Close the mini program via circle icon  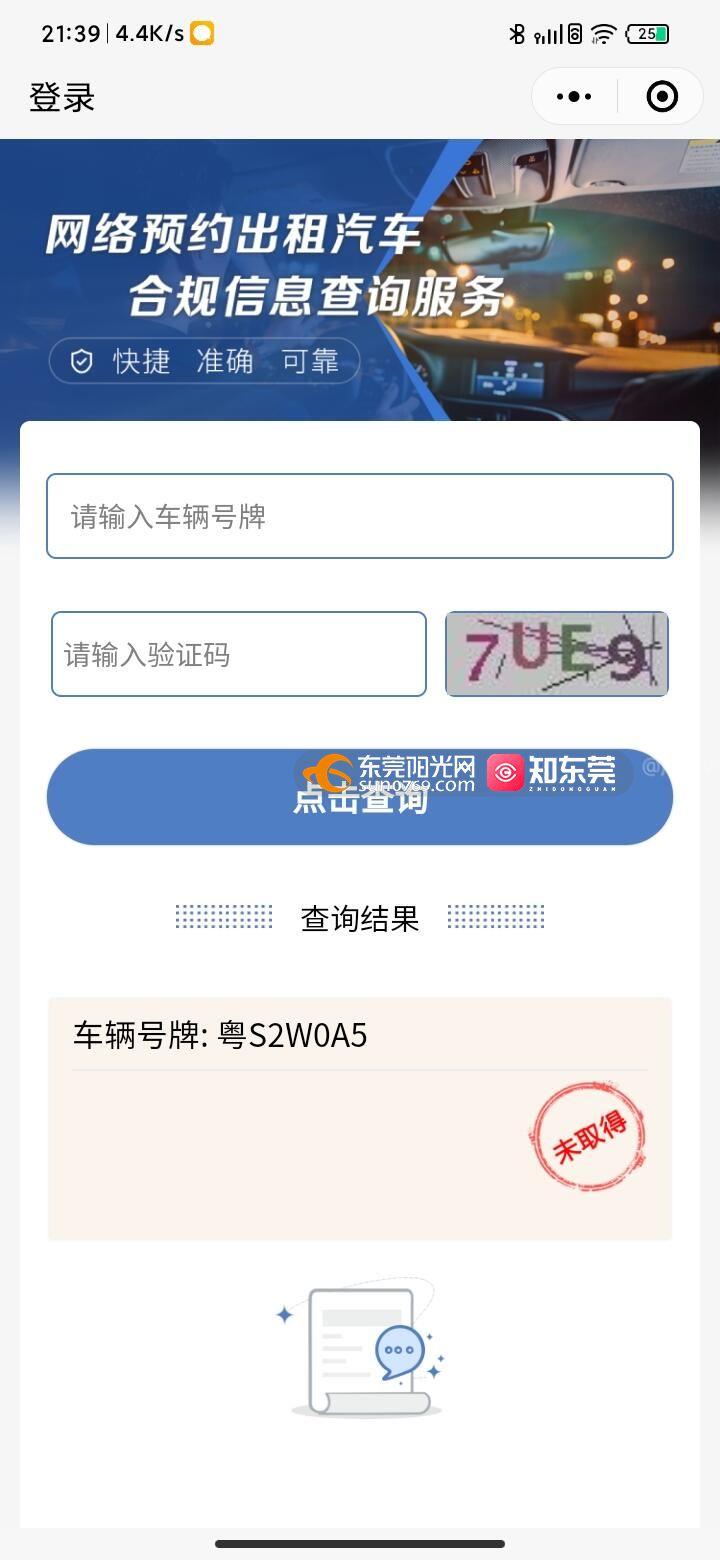[662, 97]
